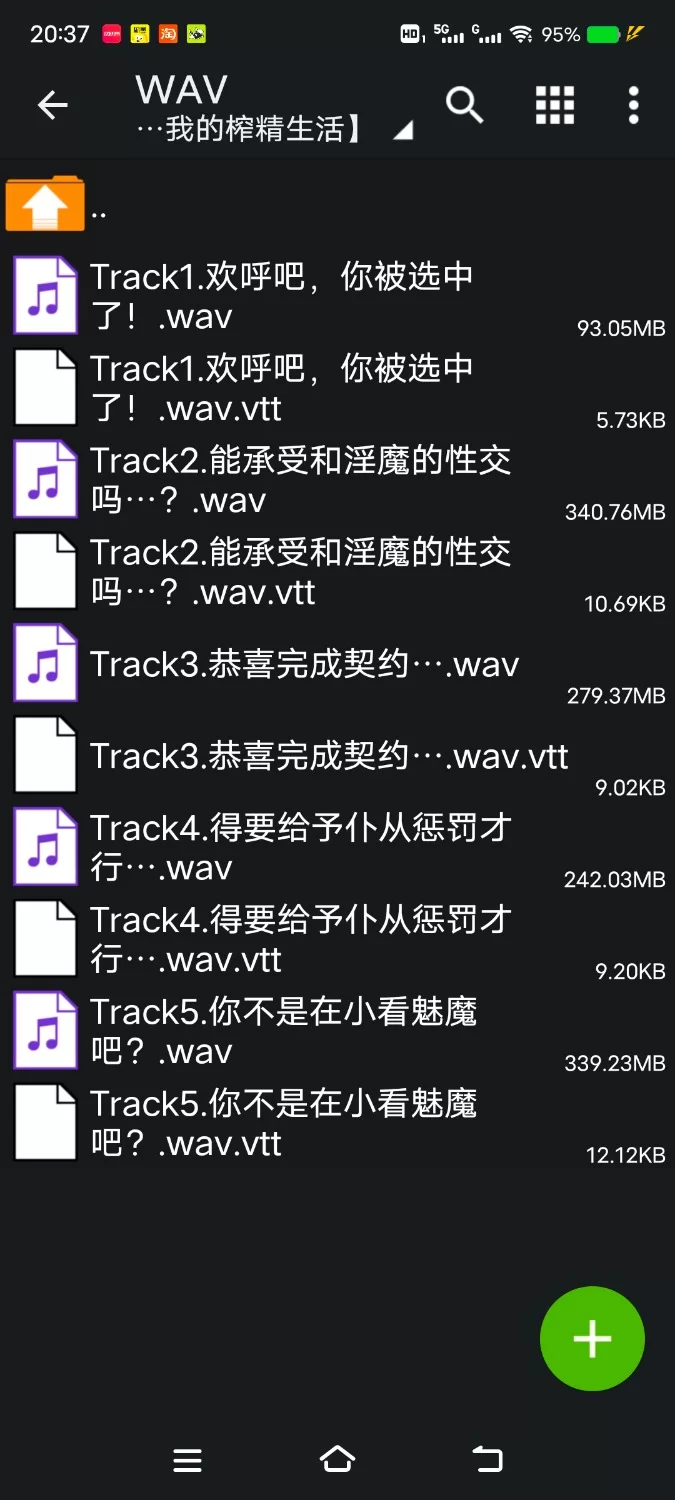Viewport: 675px width, 1500px height.
Task: Open the Track4 .wav audio file
Action: point(300,847)
